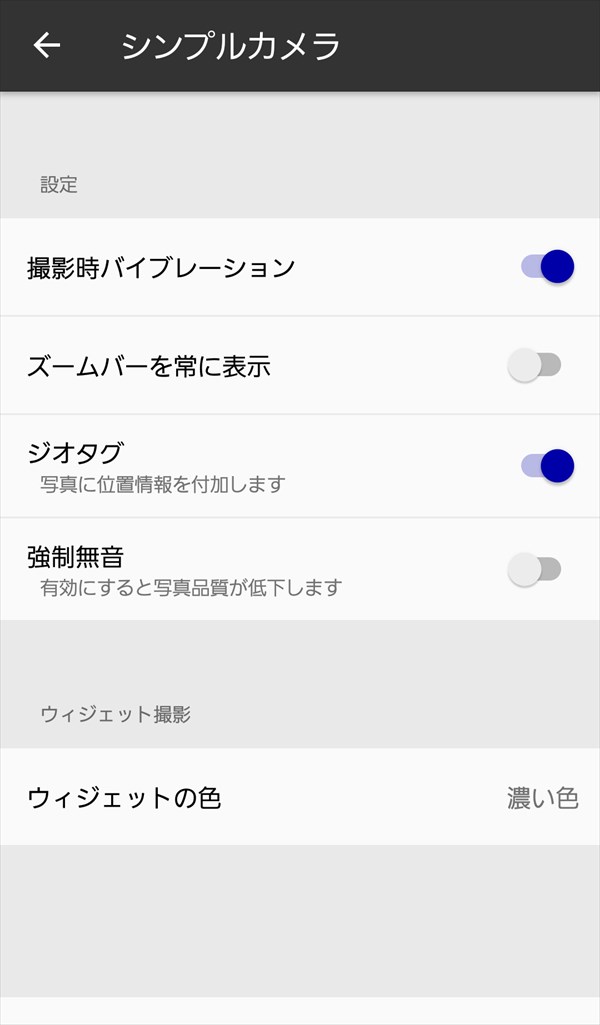Enable ズームバーを常に表示 switch

535,365
